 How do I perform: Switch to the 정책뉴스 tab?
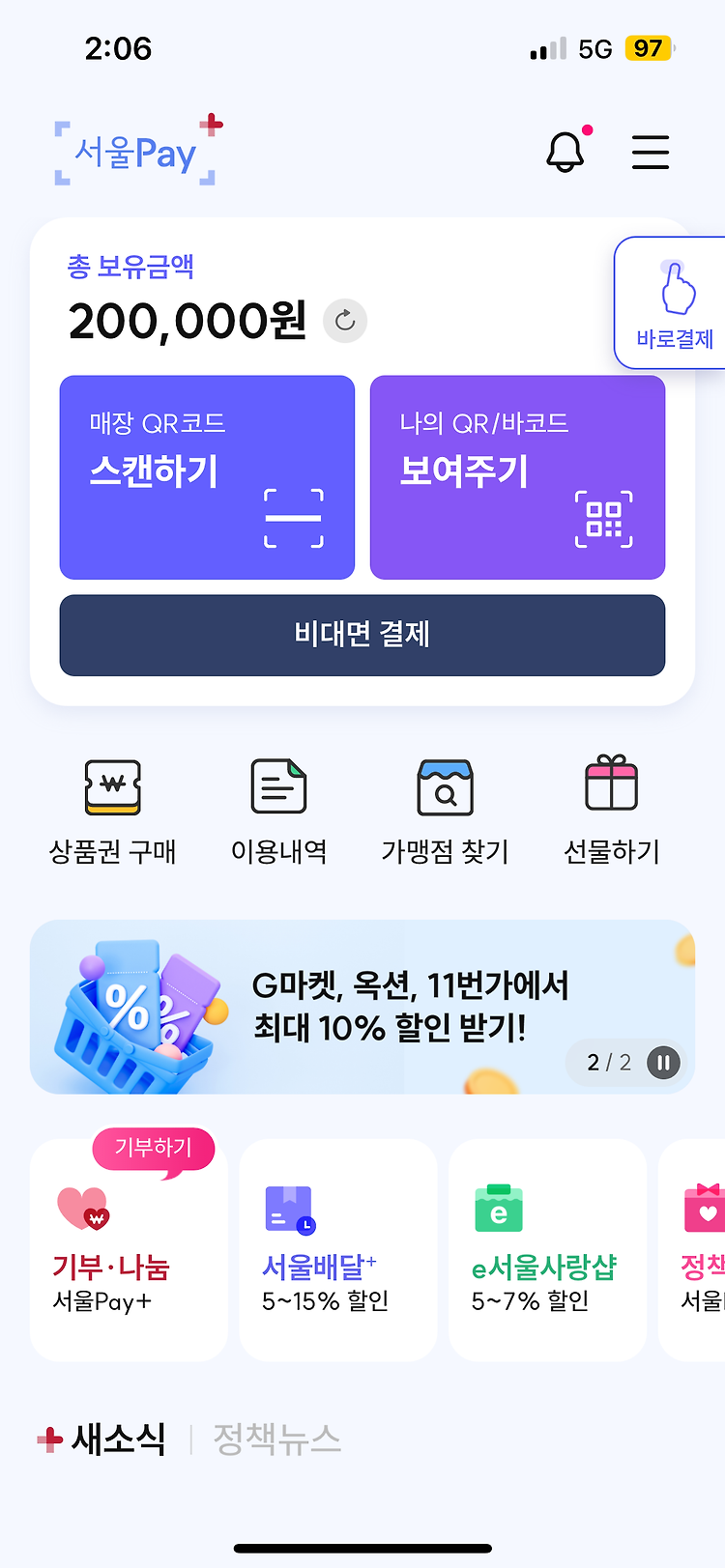(x=277, y=1440)
